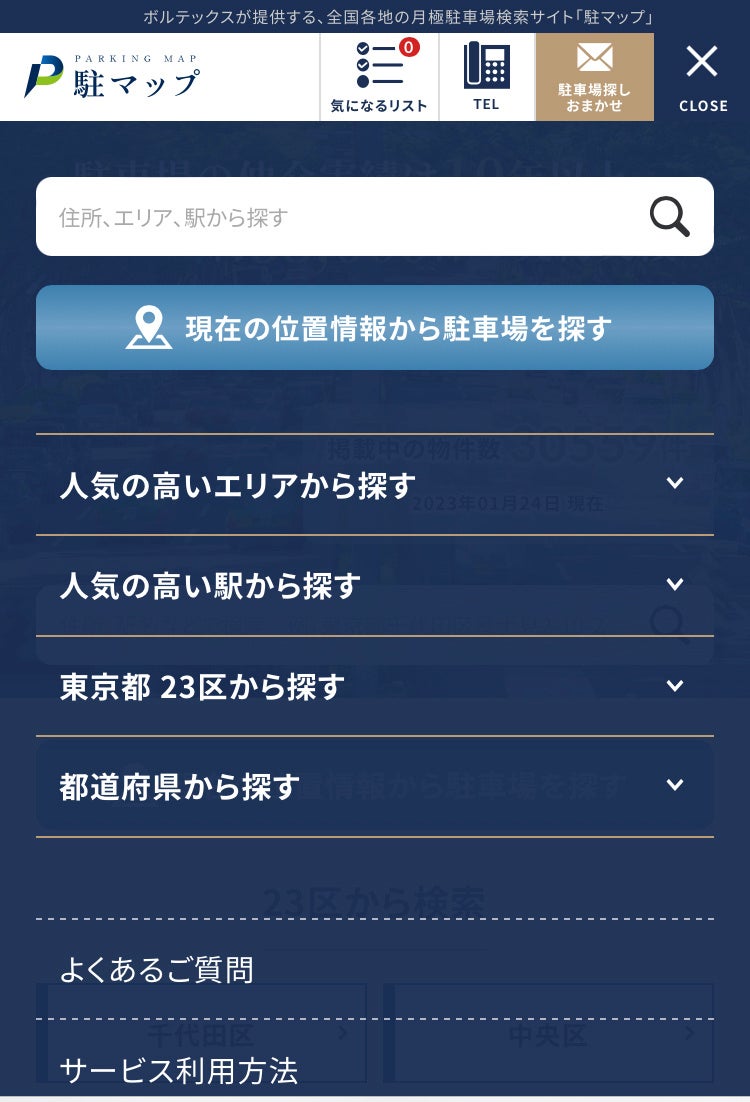Open サービス利用方法 page
The width and height of the screenshot is (750, 1102).
click(x=179, y=1070)
